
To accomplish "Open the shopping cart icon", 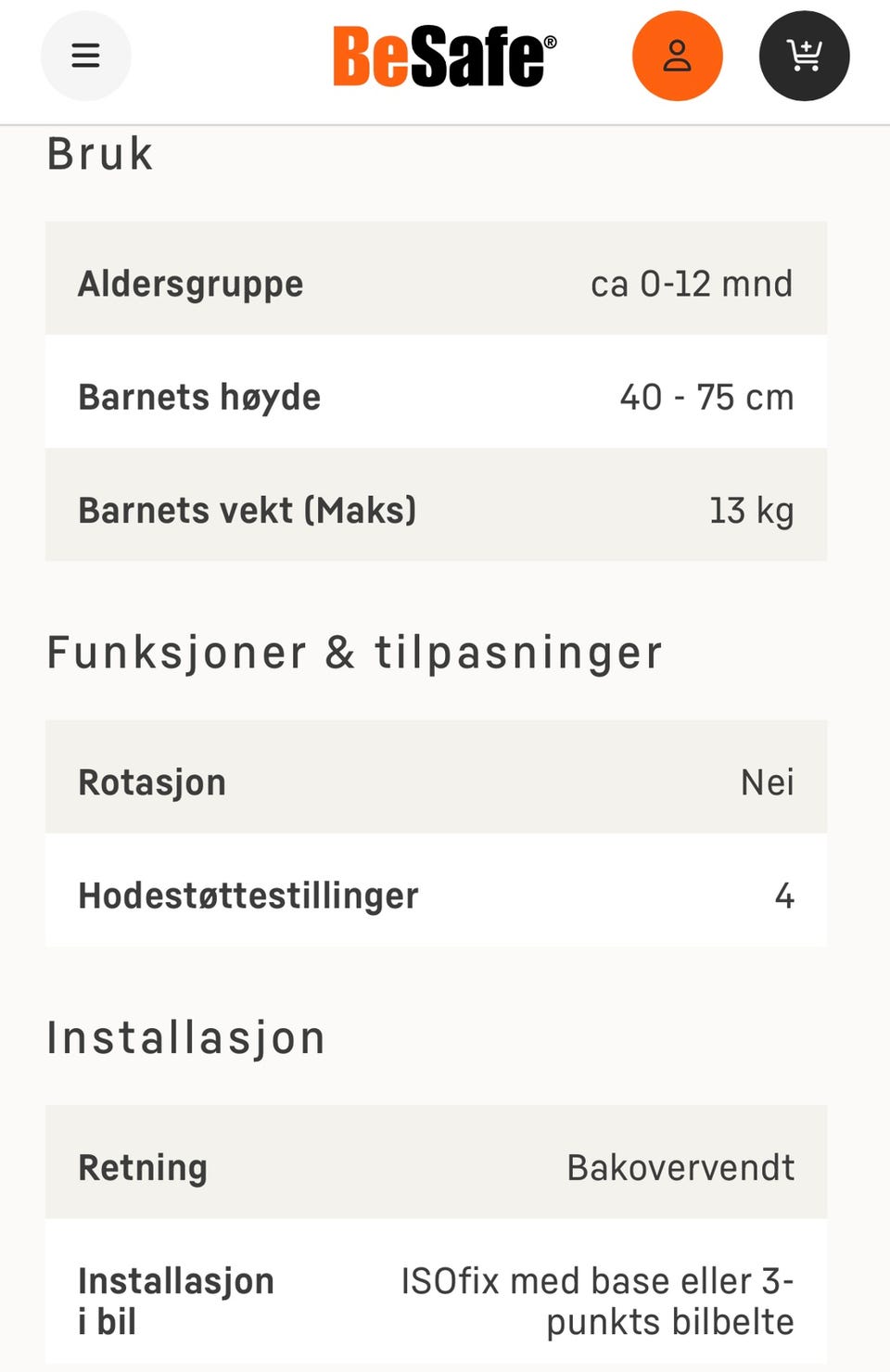I will (804, 56).
